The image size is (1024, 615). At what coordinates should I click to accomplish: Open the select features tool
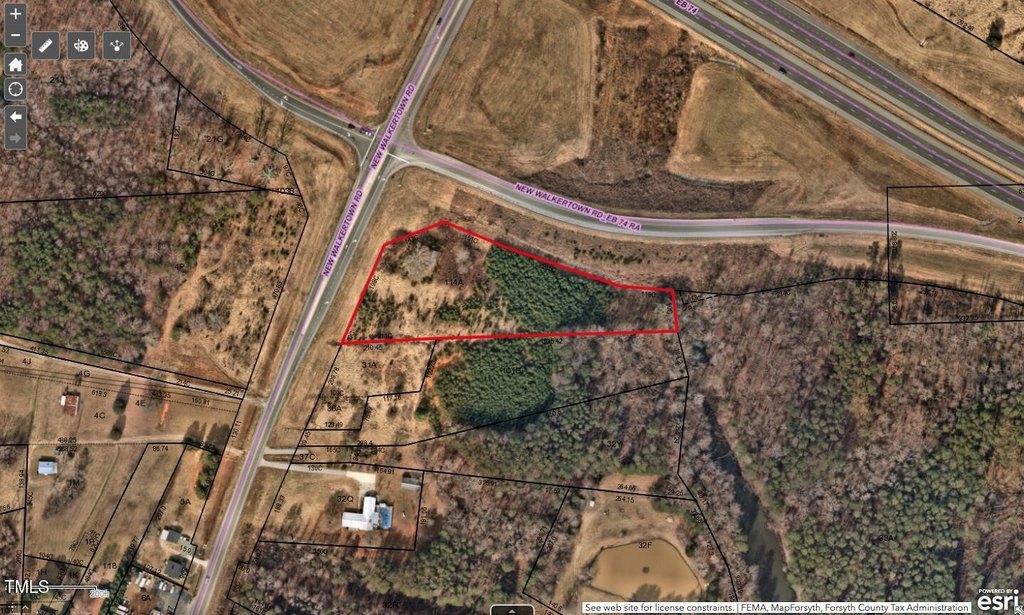tap(117, 45)
